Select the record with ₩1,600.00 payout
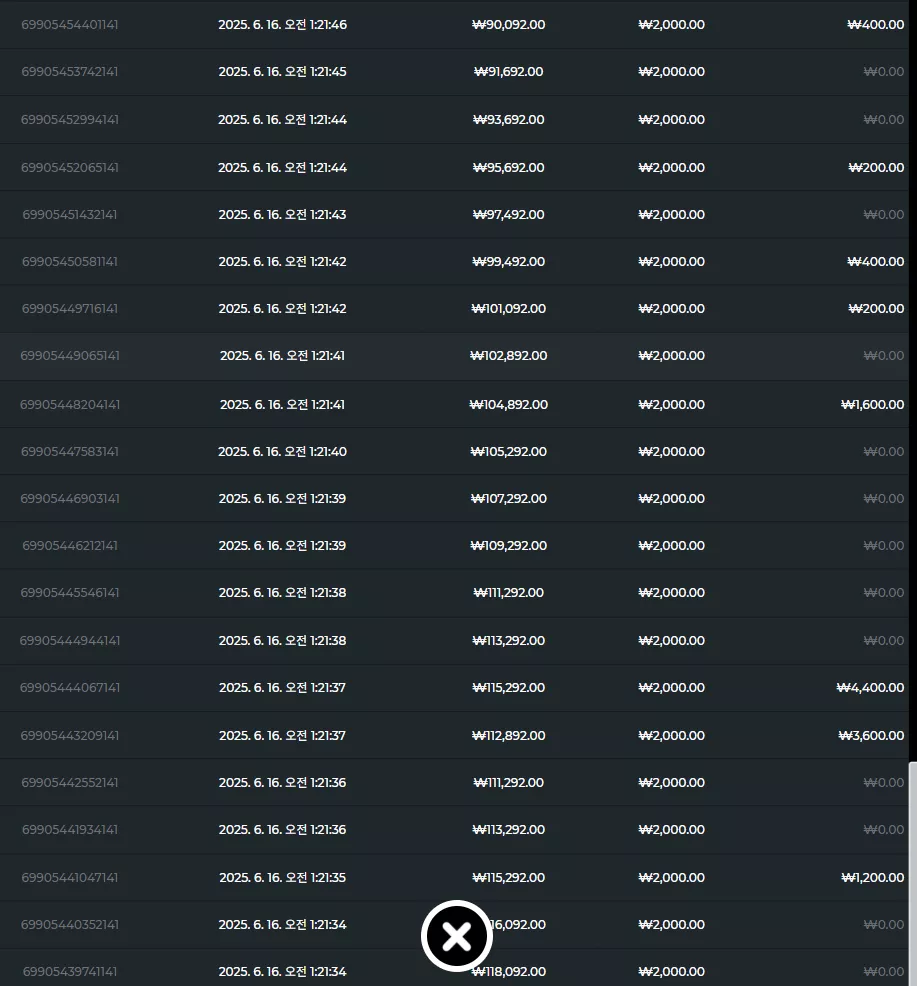This screenshot has width=917, height=986. coord(454,404)
